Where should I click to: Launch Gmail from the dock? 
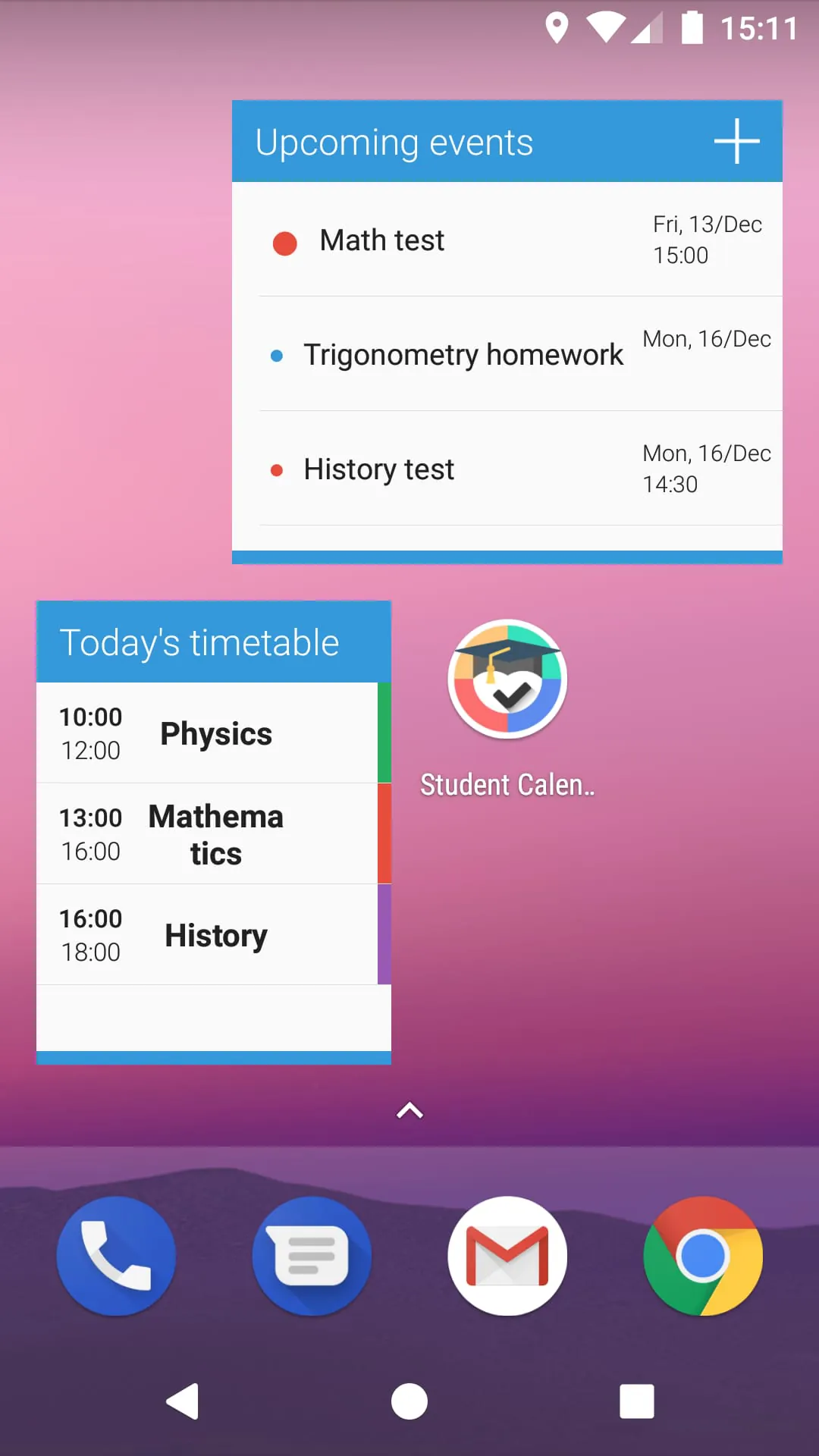[507, 1255]
